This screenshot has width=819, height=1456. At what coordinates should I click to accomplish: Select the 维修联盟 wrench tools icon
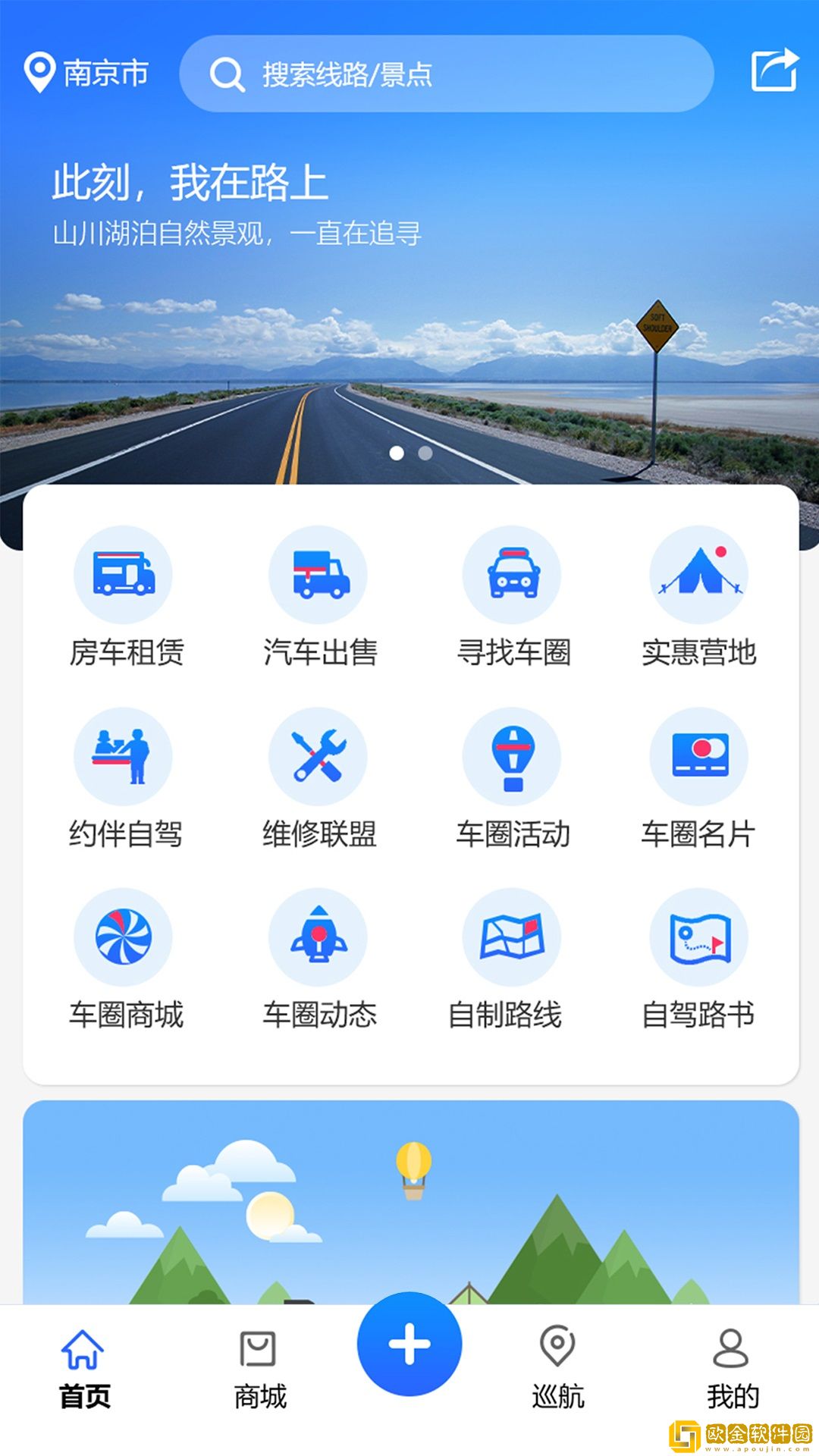[x=318, y=756]
